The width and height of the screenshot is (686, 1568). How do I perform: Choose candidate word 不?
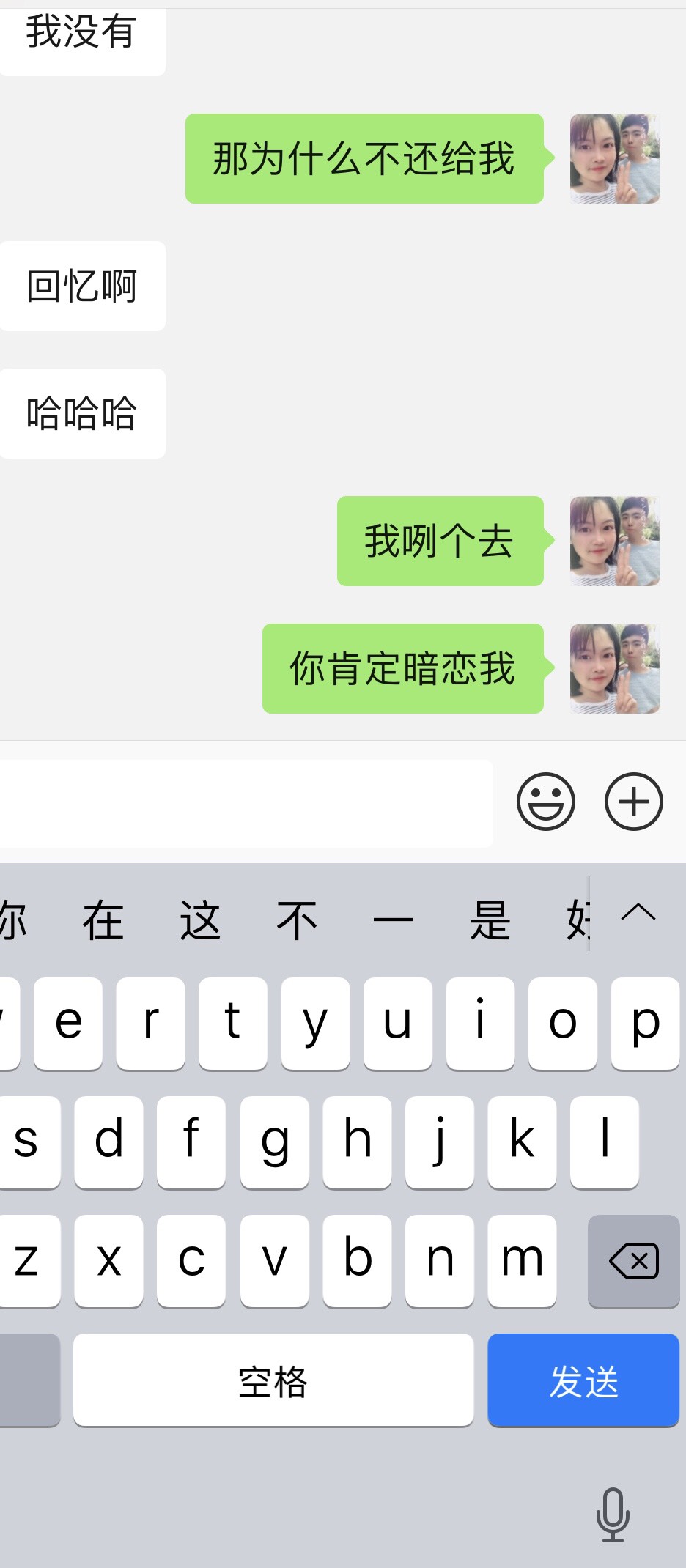[x=296, y=921]
